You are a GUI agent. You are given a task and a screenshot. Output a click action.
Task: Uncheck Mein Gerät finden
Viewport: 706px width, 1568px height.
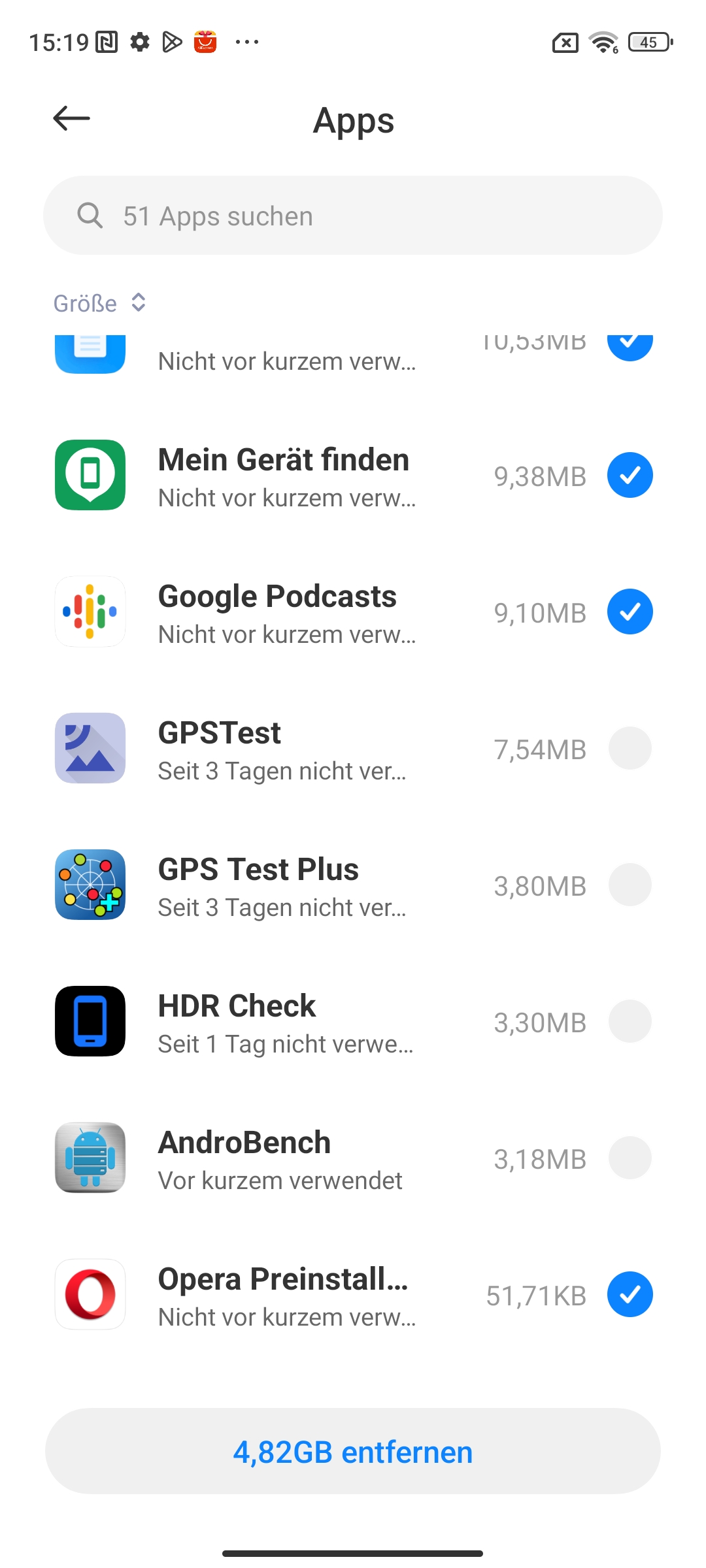pyautogui.click(x=630, y=475)
